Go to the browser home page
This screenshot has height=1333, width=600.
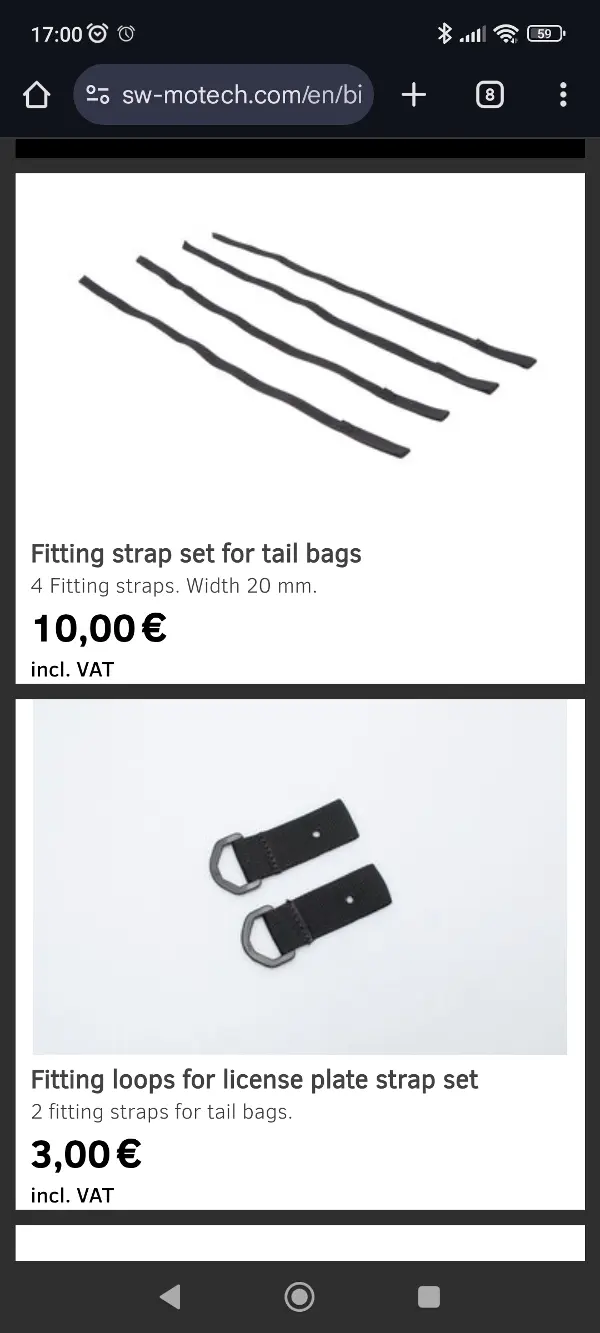tap(36, 95)
